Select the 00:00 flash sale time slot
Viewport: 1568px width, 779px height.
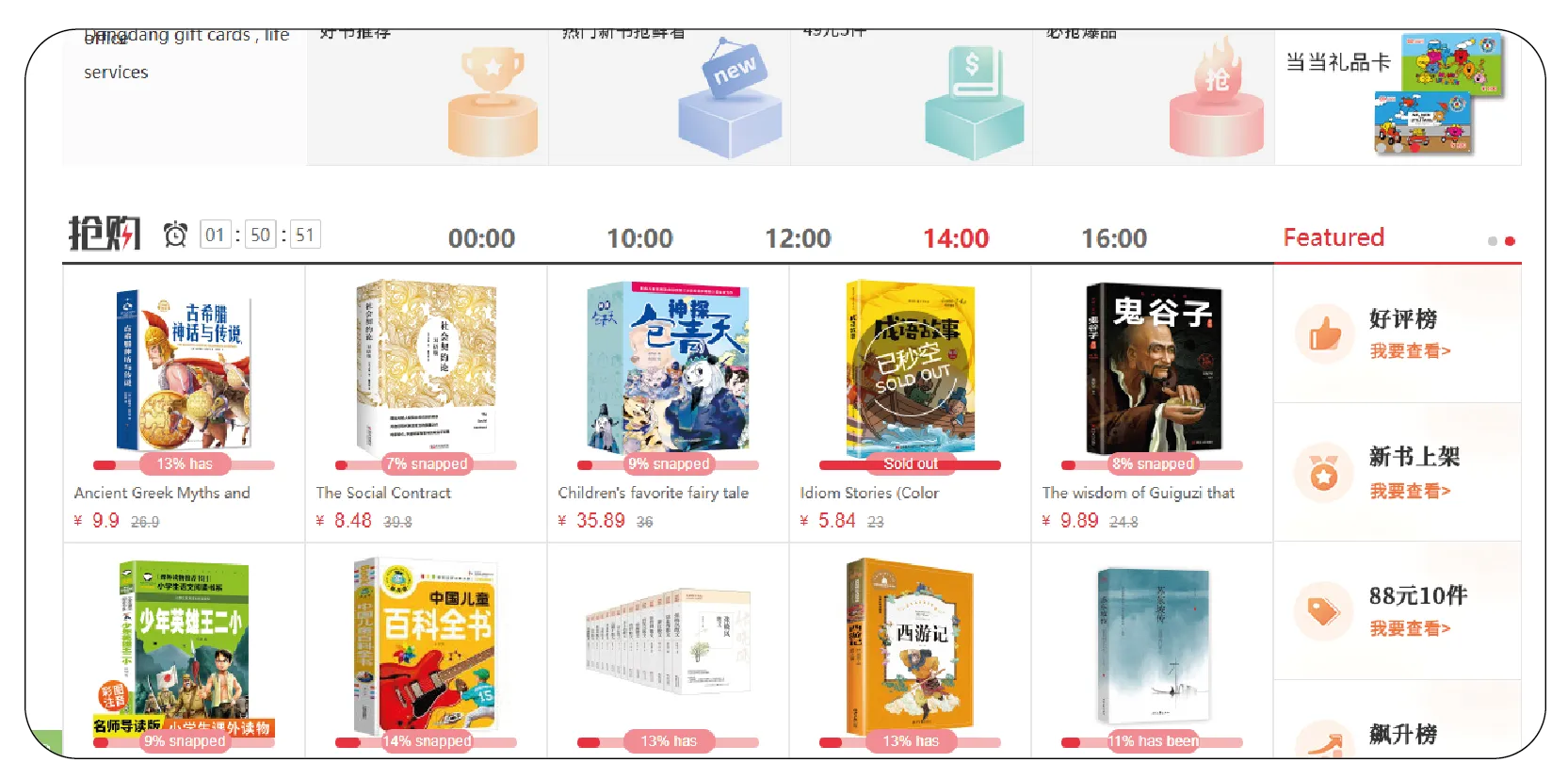coord(481,238)
